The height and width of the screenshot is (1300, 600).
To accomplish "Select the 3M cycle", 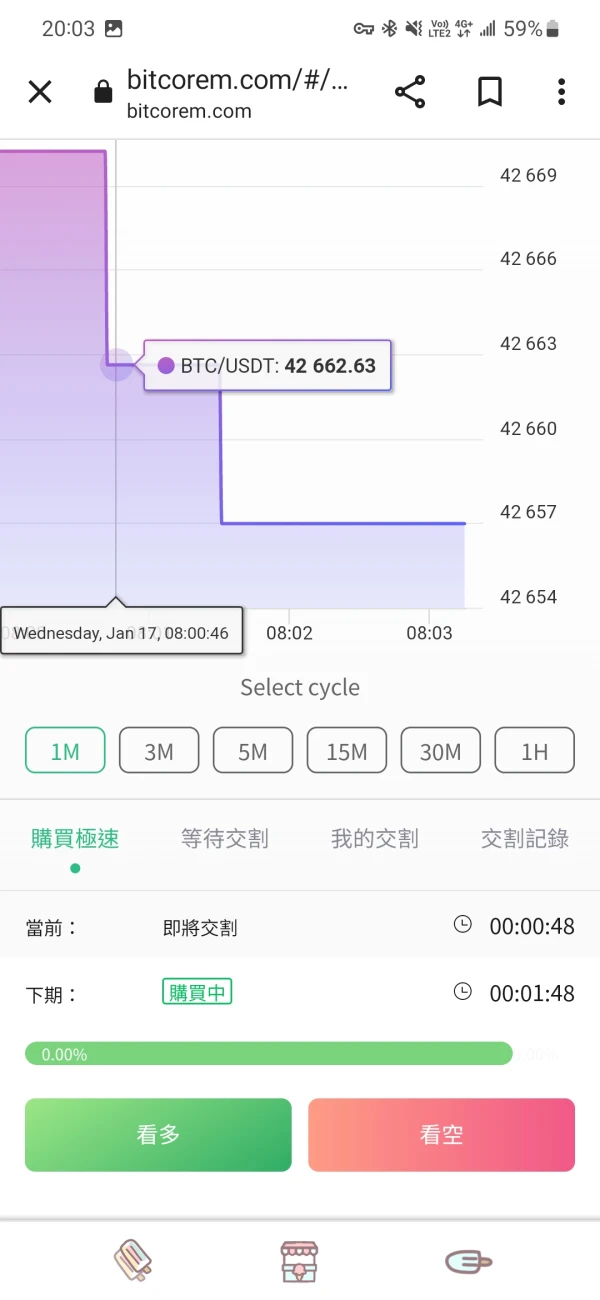I will pyautogui.click(x=159, y=750).
